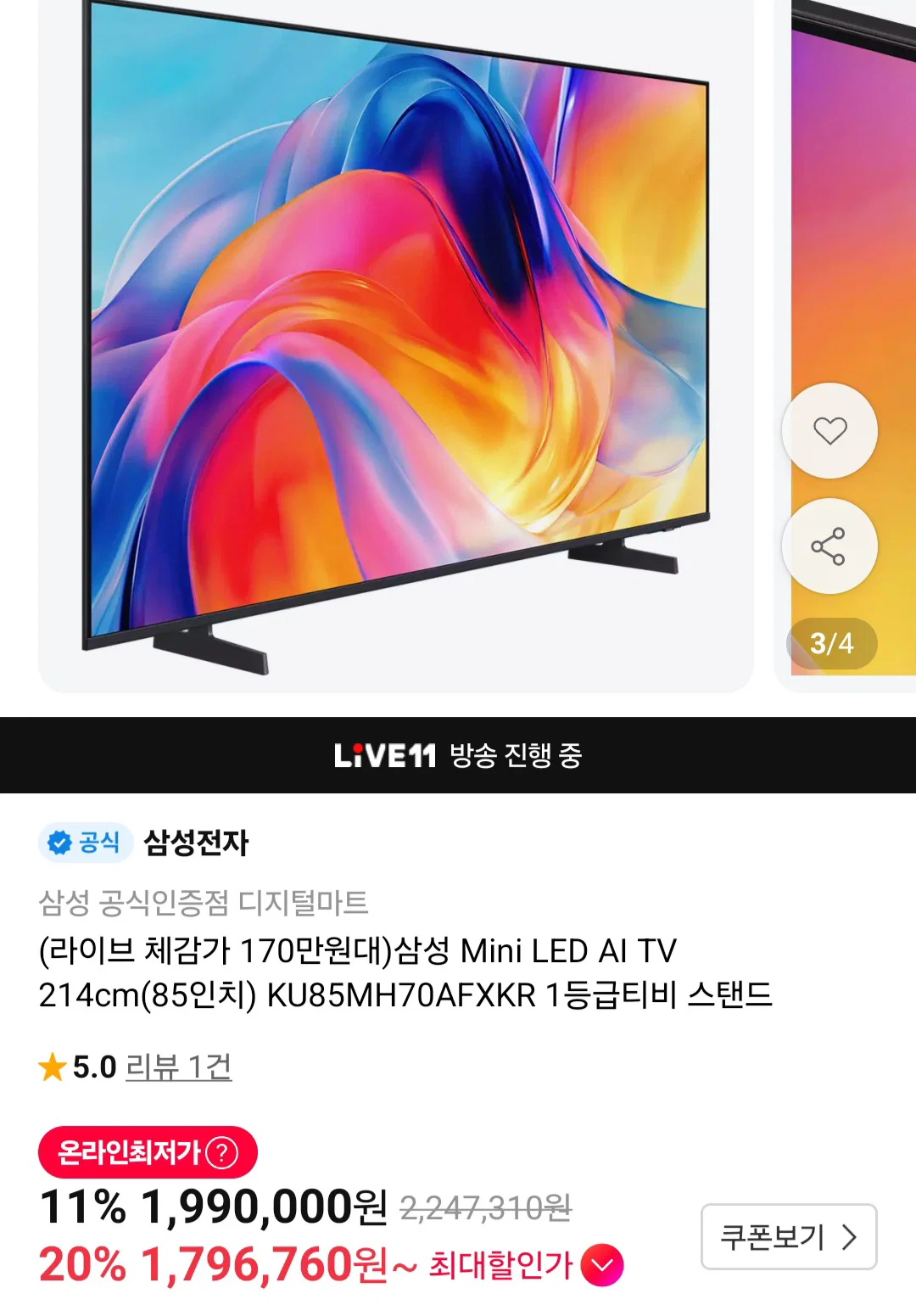Viewport: 916px width, 1316px height.
Task: Open the main TV product image
Action: [396, 346]
